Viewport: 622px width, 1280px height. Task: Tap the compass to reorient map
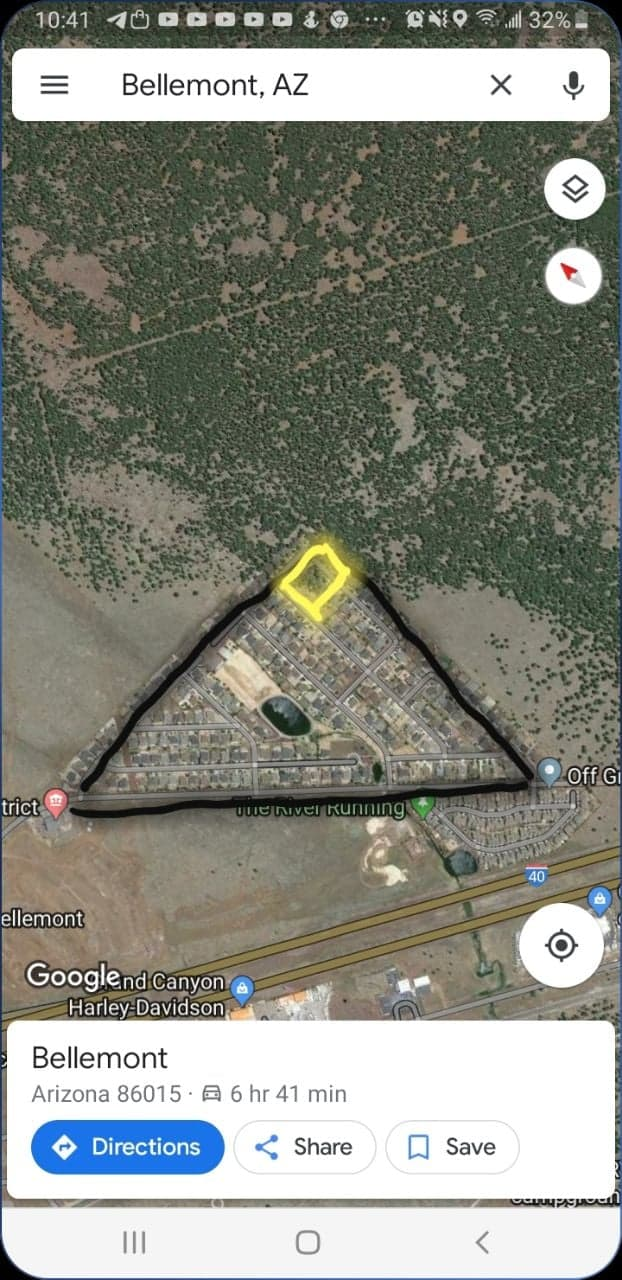coord(574,274)
